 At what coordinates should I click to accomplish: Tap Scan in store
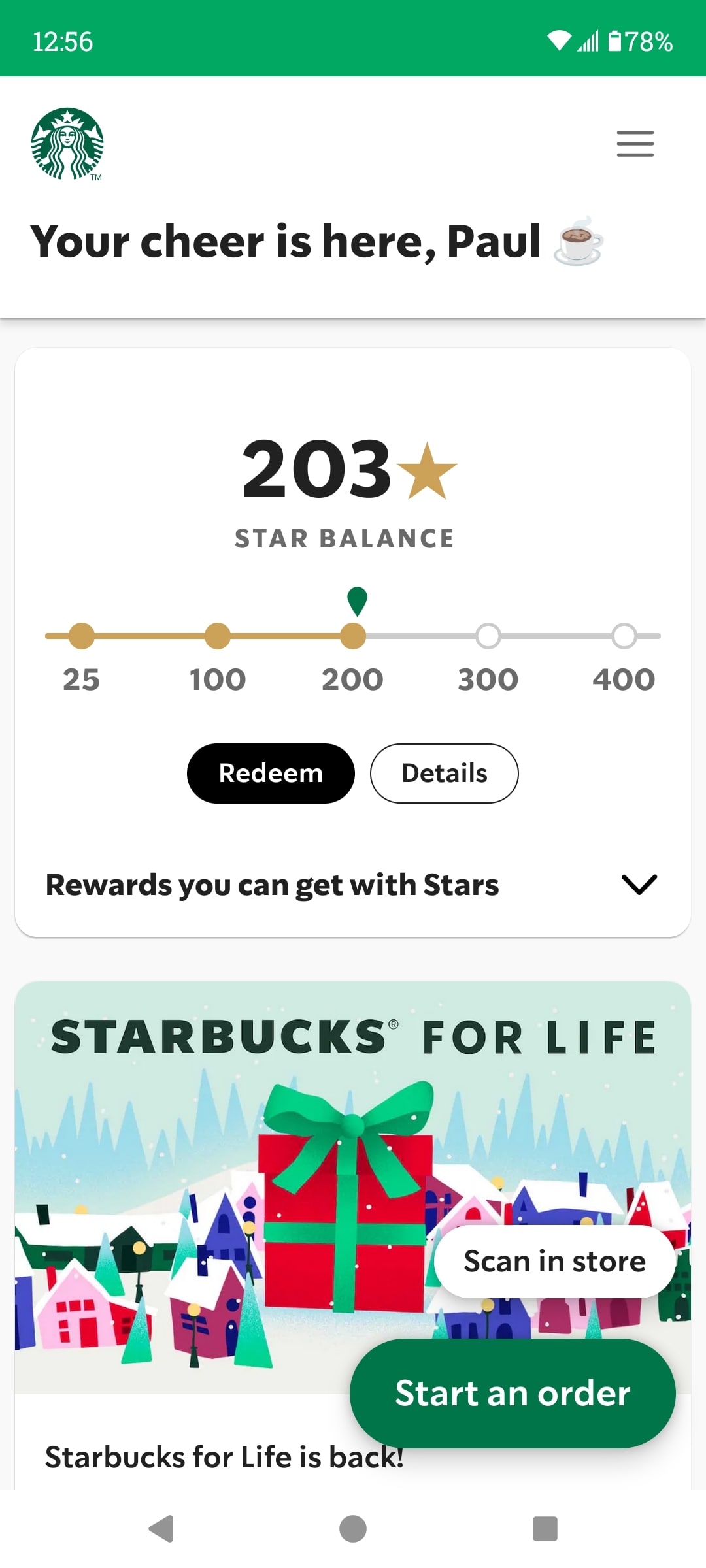[x=554, y=1262]
